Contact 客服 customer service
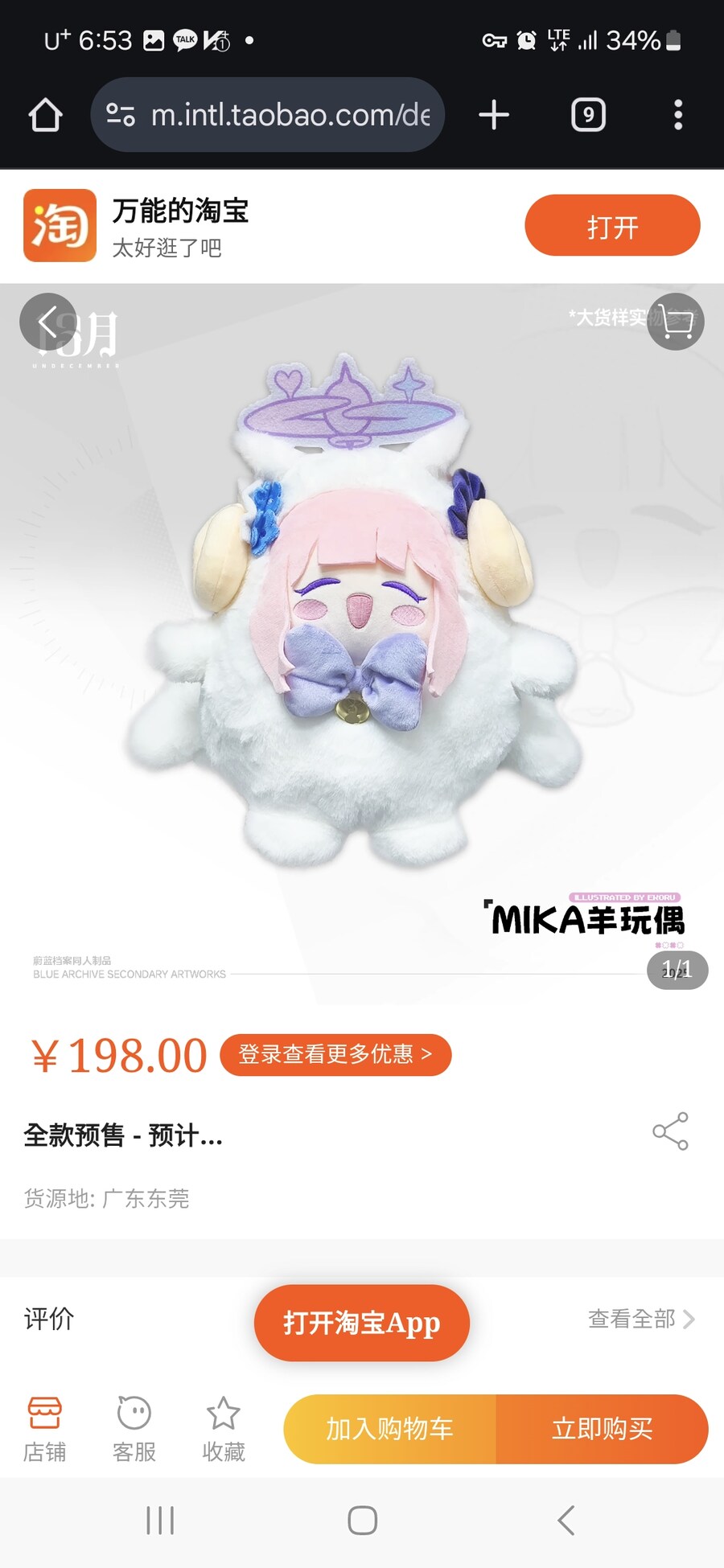The image size is (724, 1568). click(x=134, y=1429)
